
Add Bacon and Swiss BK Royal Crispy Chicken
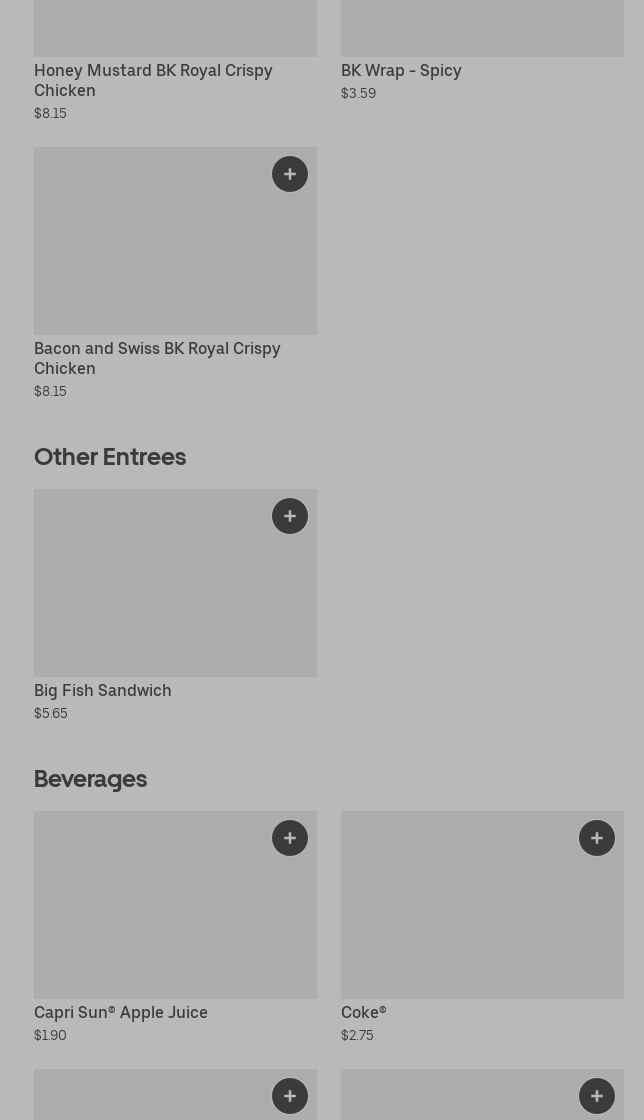pyautogui.click(x=290, y=174)
